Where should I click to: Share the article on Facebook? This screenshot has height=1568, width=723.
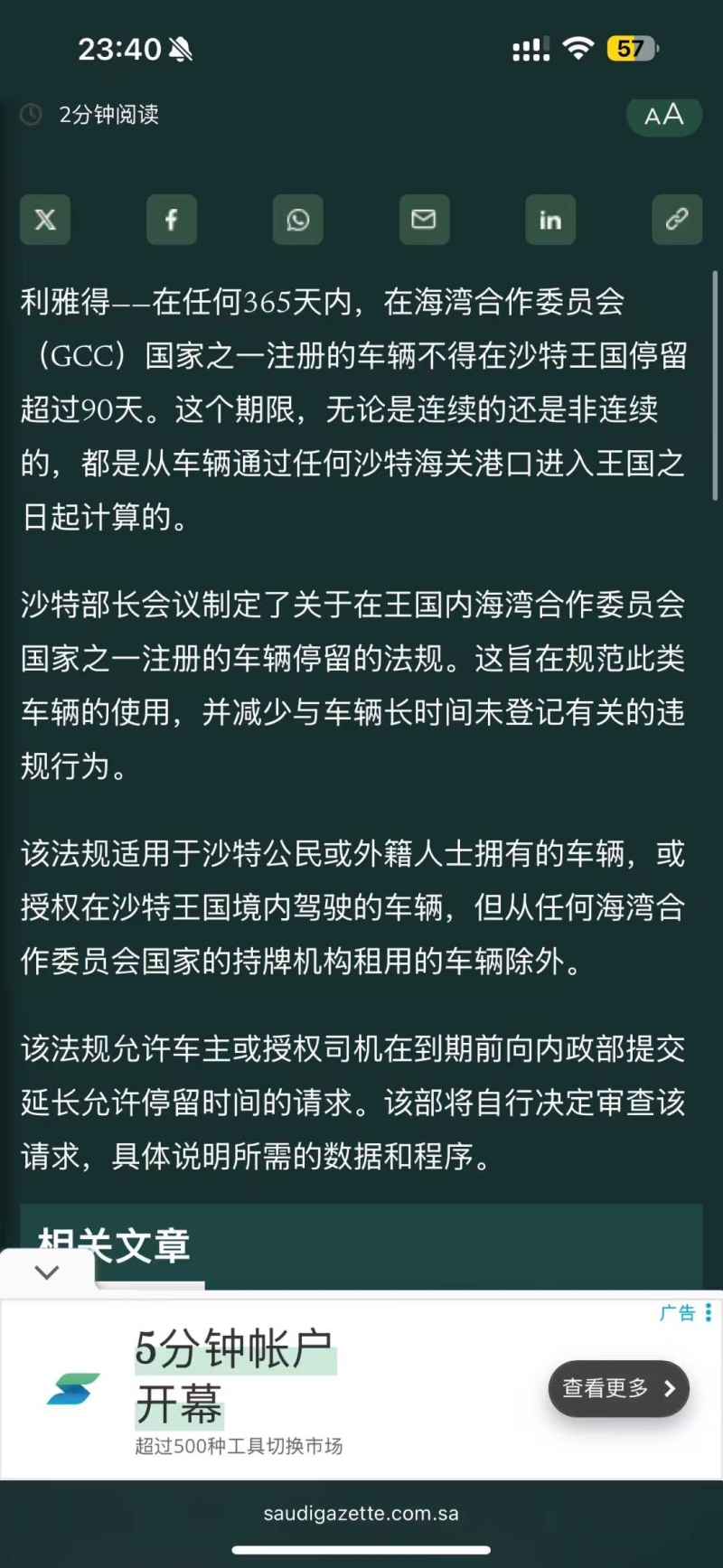[171, 220]
